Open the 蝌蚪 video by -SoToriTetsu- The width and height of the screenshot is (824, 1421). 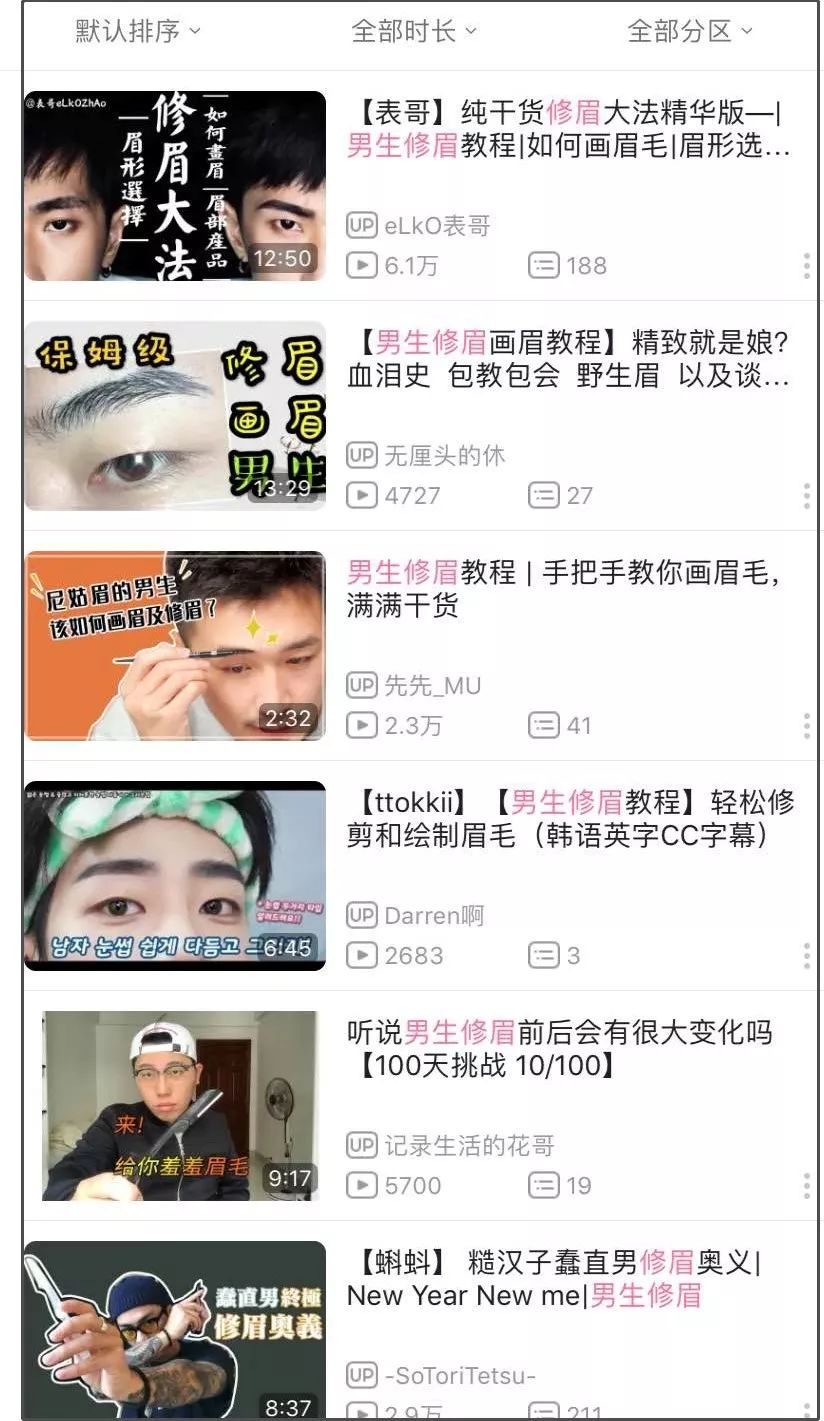[x=175, y=1330]
